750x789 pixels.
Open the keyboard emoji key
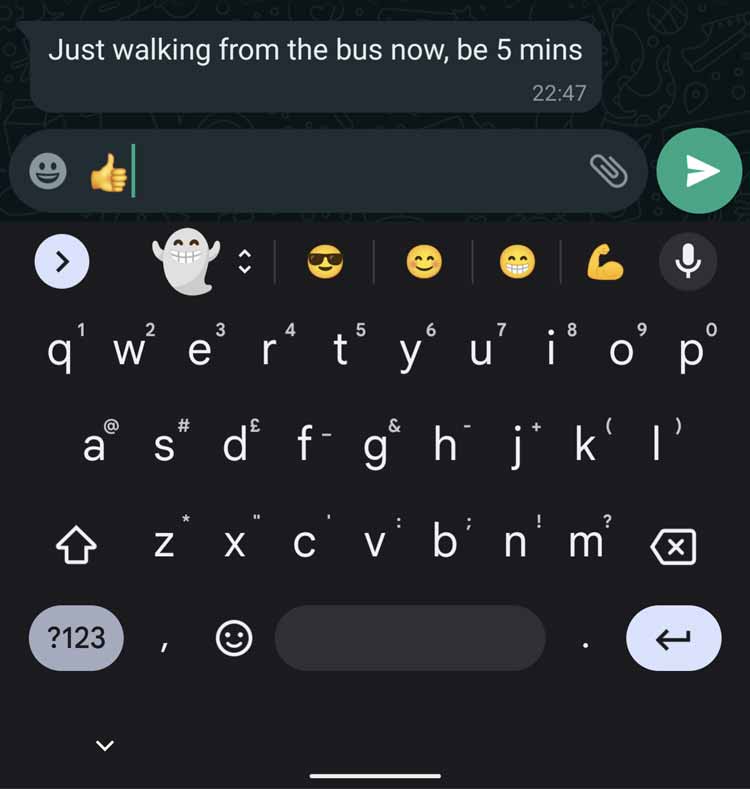click(234, 638)
